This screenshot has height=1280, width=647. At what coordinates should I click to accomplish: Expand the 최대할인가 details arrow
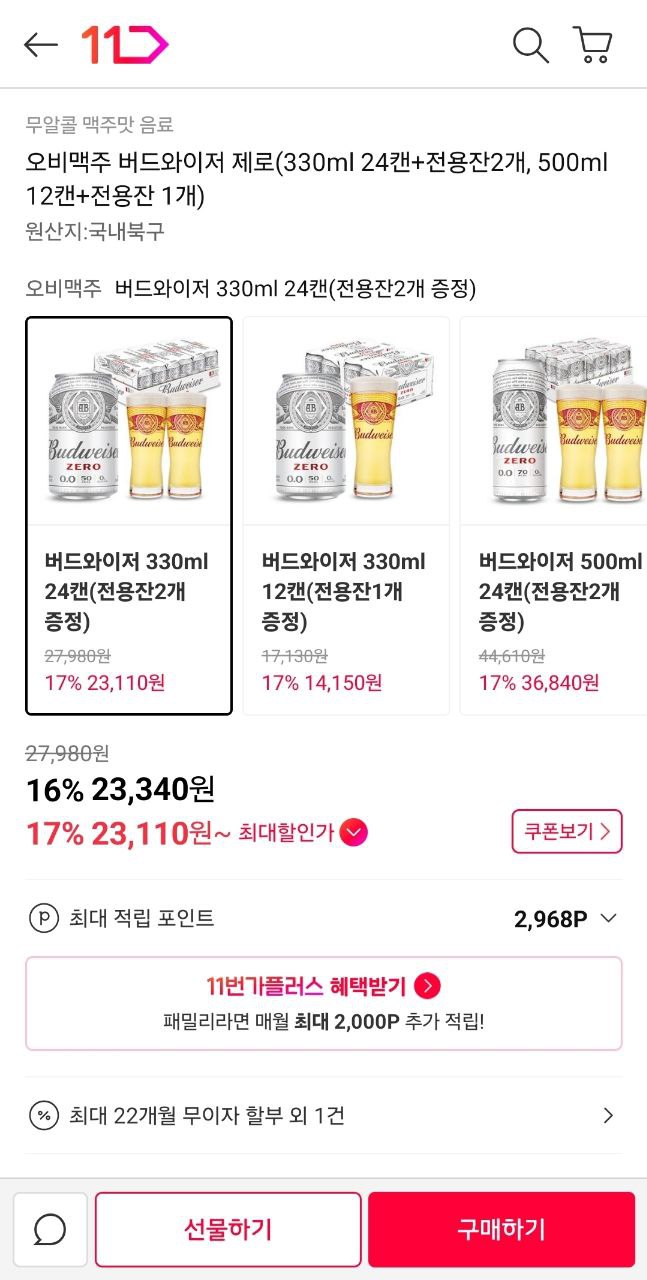point(354,832)
